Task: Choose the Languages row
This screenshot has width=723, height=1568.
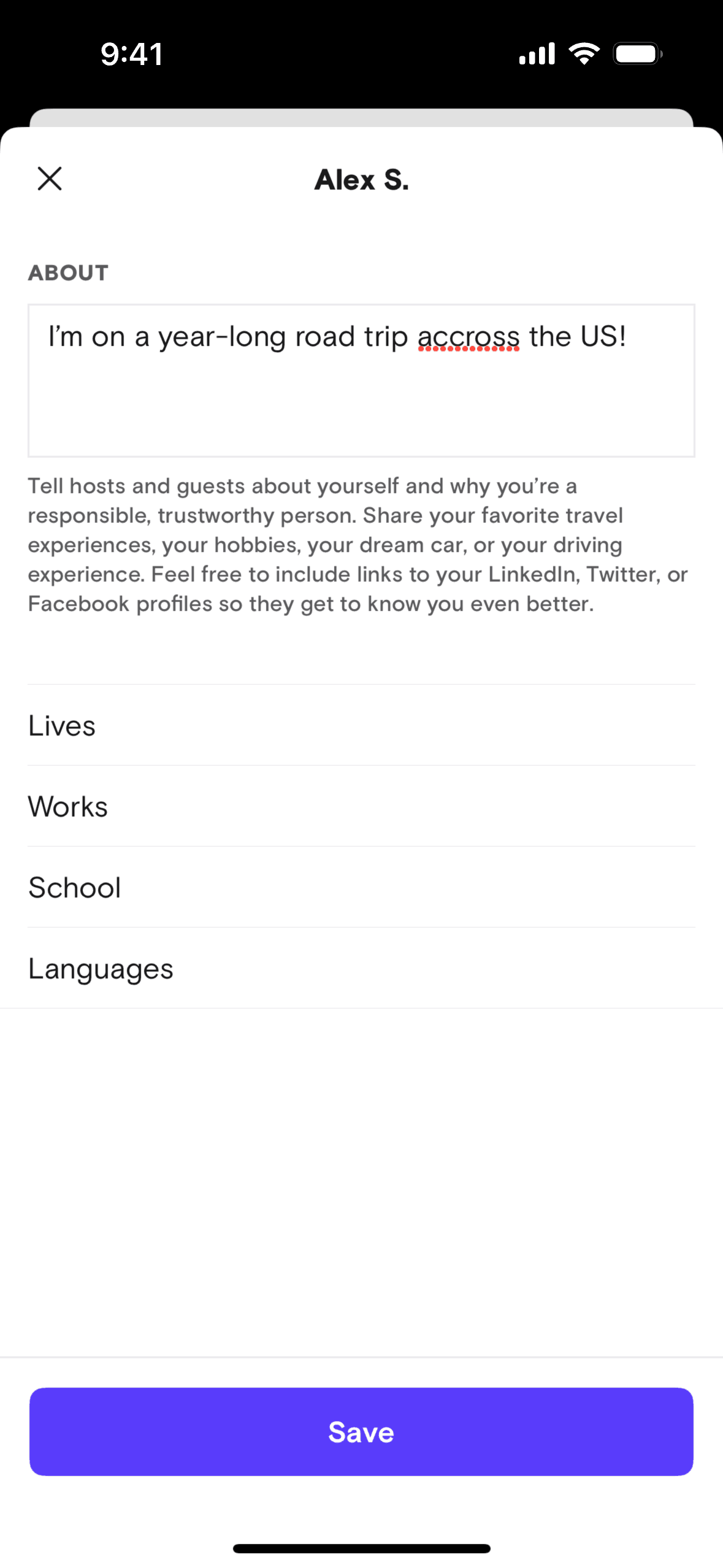Action: click(x=361, y=968)
